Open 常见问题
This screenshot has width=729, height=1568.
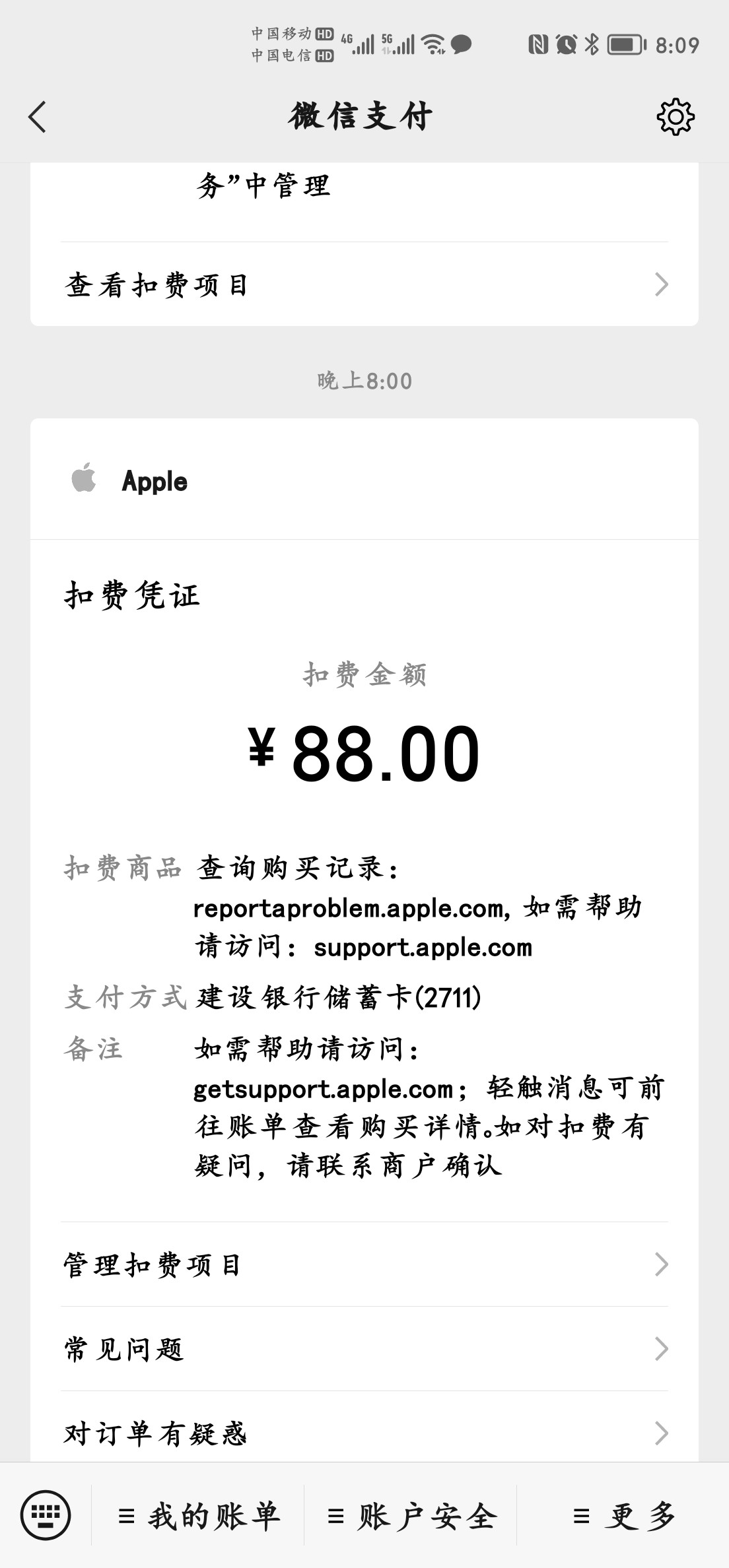[x=364, y=1349]
